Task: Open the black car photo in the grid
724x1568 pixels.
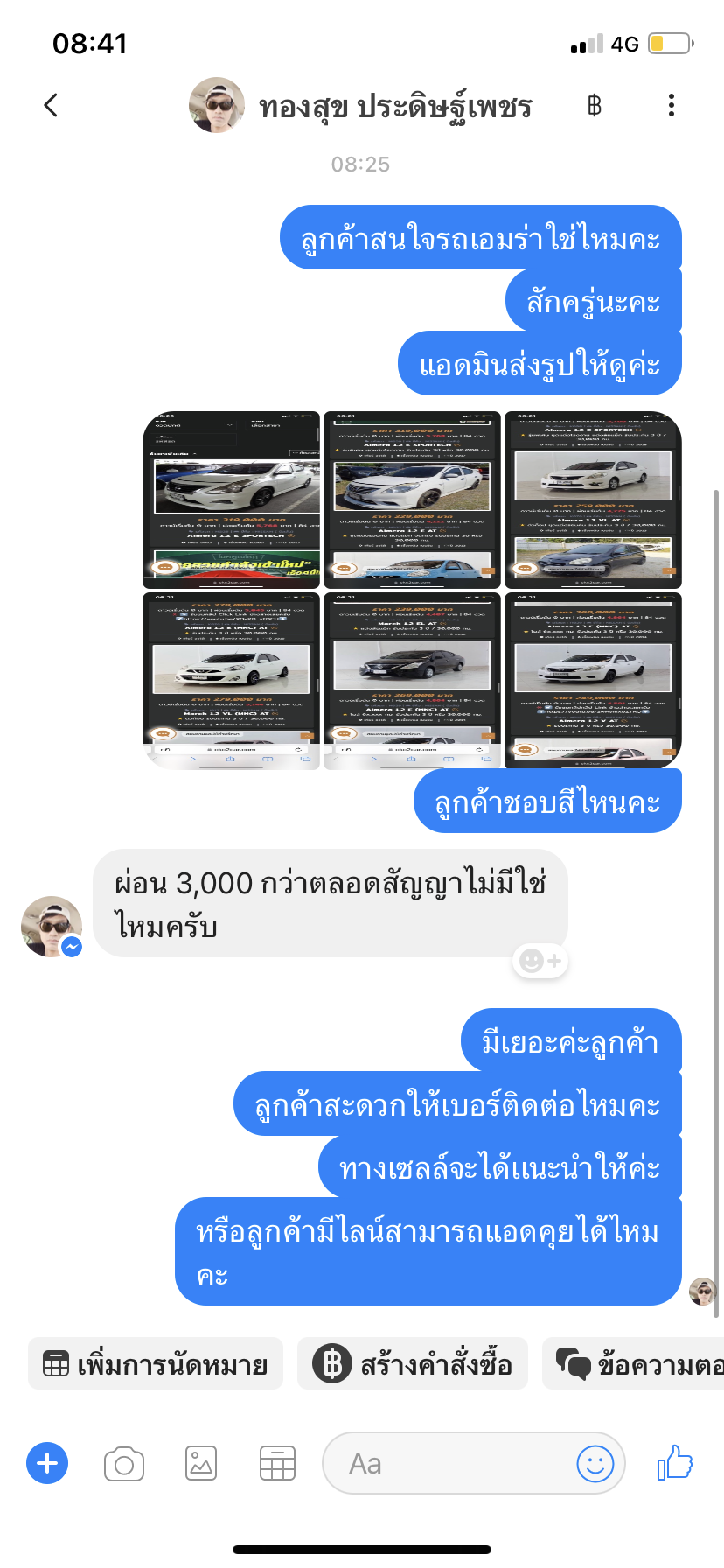Action: 412,681
